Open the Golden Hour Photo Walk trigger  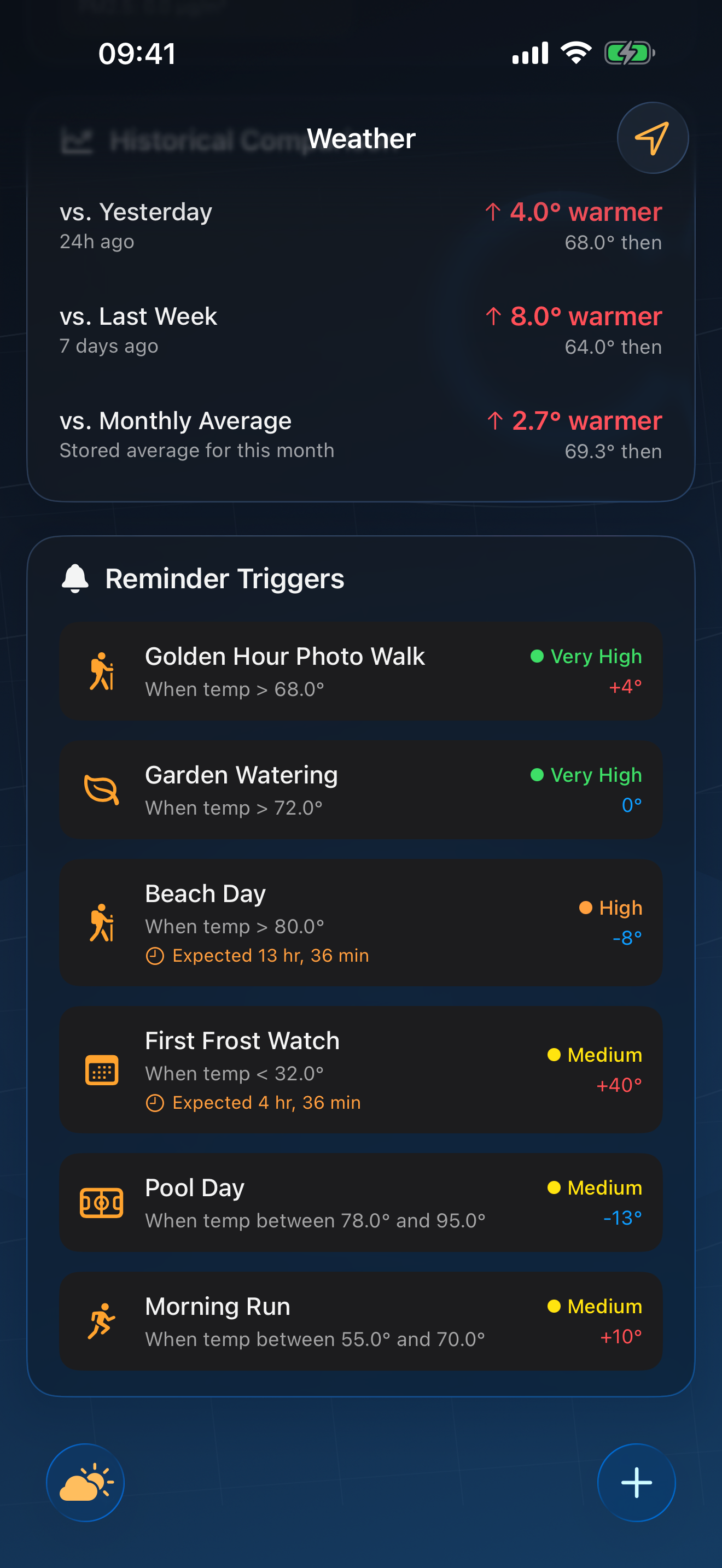[x=361, y=671]
